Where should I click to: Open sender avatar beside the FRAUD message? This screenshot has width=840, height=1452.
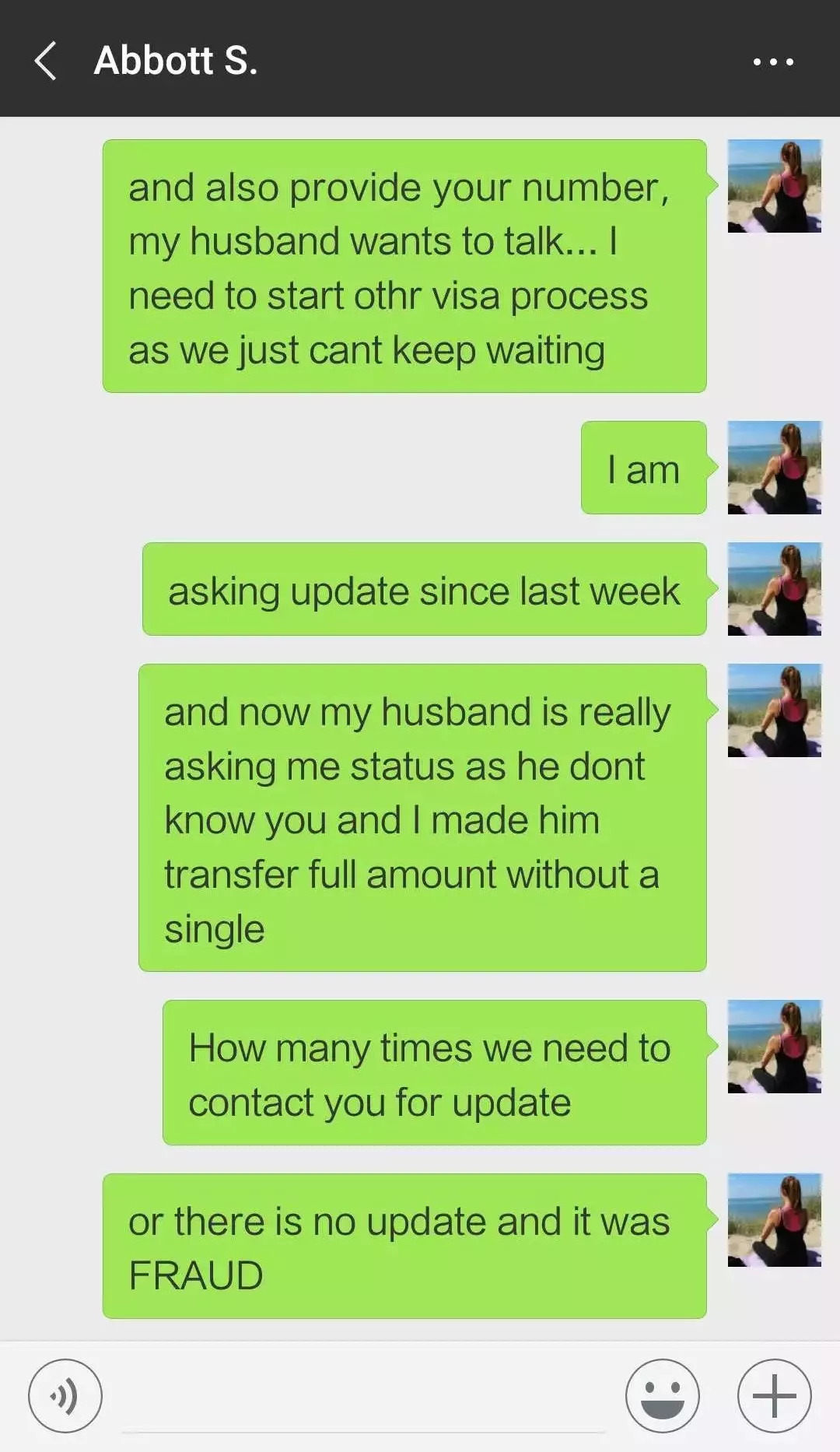point(774,1220)
